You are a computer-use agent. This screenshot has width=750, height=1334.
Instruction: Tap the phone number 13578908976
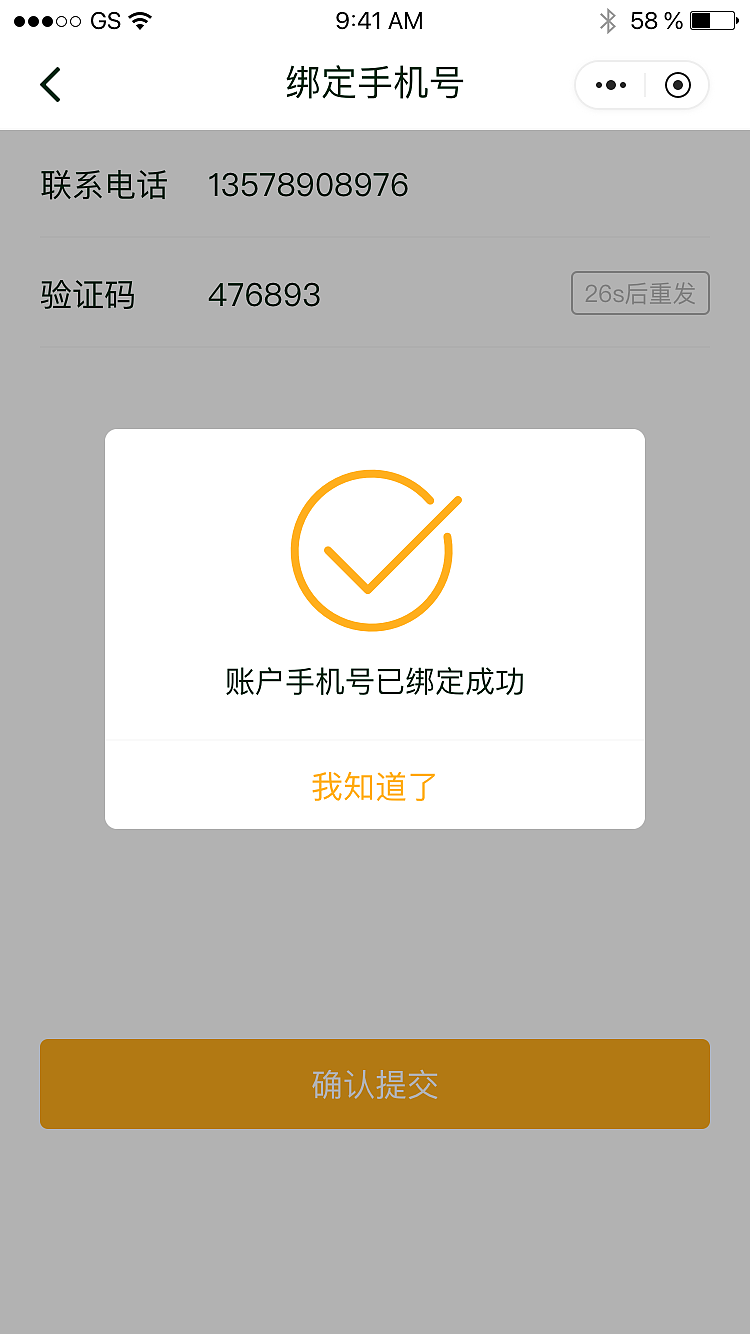(x=307, y=185)
